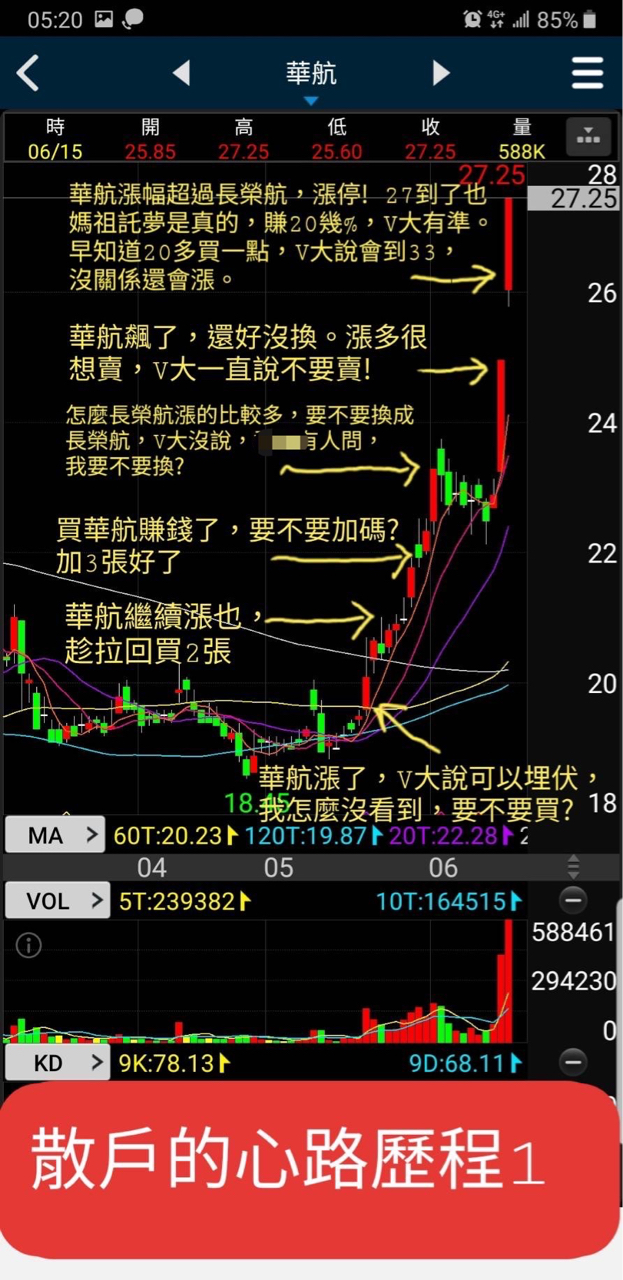This screenshot has height=1280, width=623.
Task: Open the VOL indicator selector
Action: (x=57, y=901)
